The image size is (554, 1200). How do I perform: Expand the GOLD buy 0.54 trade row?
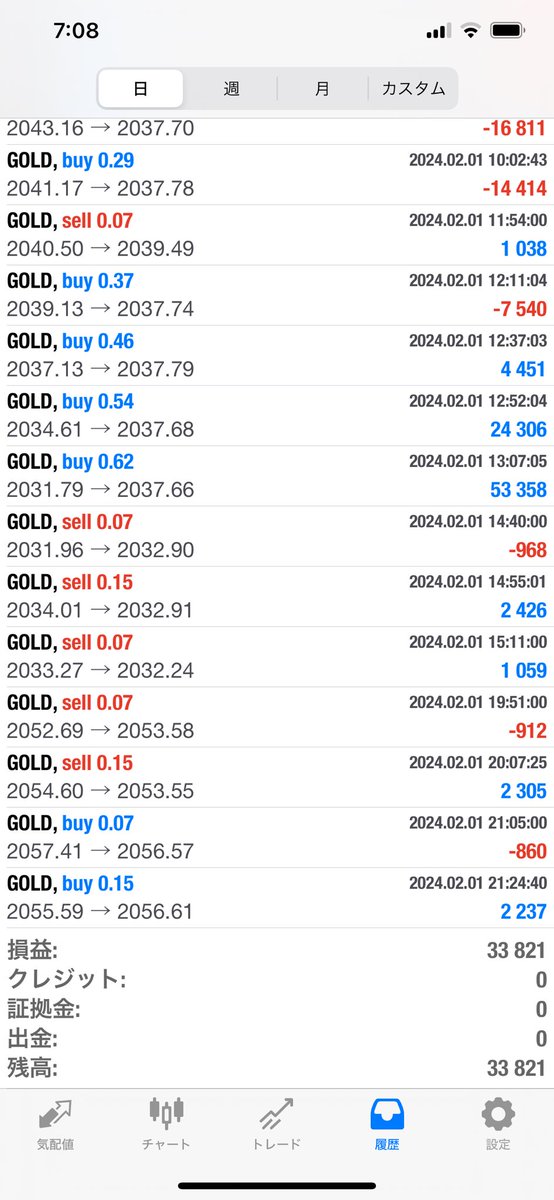pos(277,416)
